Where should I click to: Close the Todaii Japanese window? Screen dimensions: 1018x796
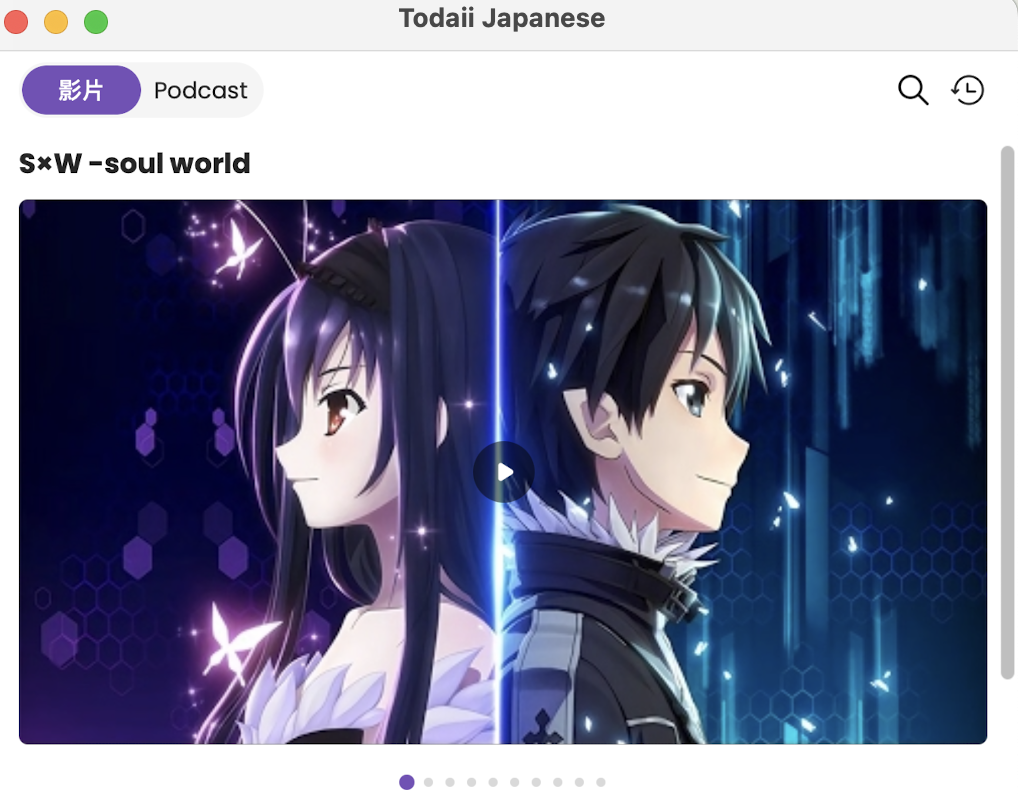16,21
